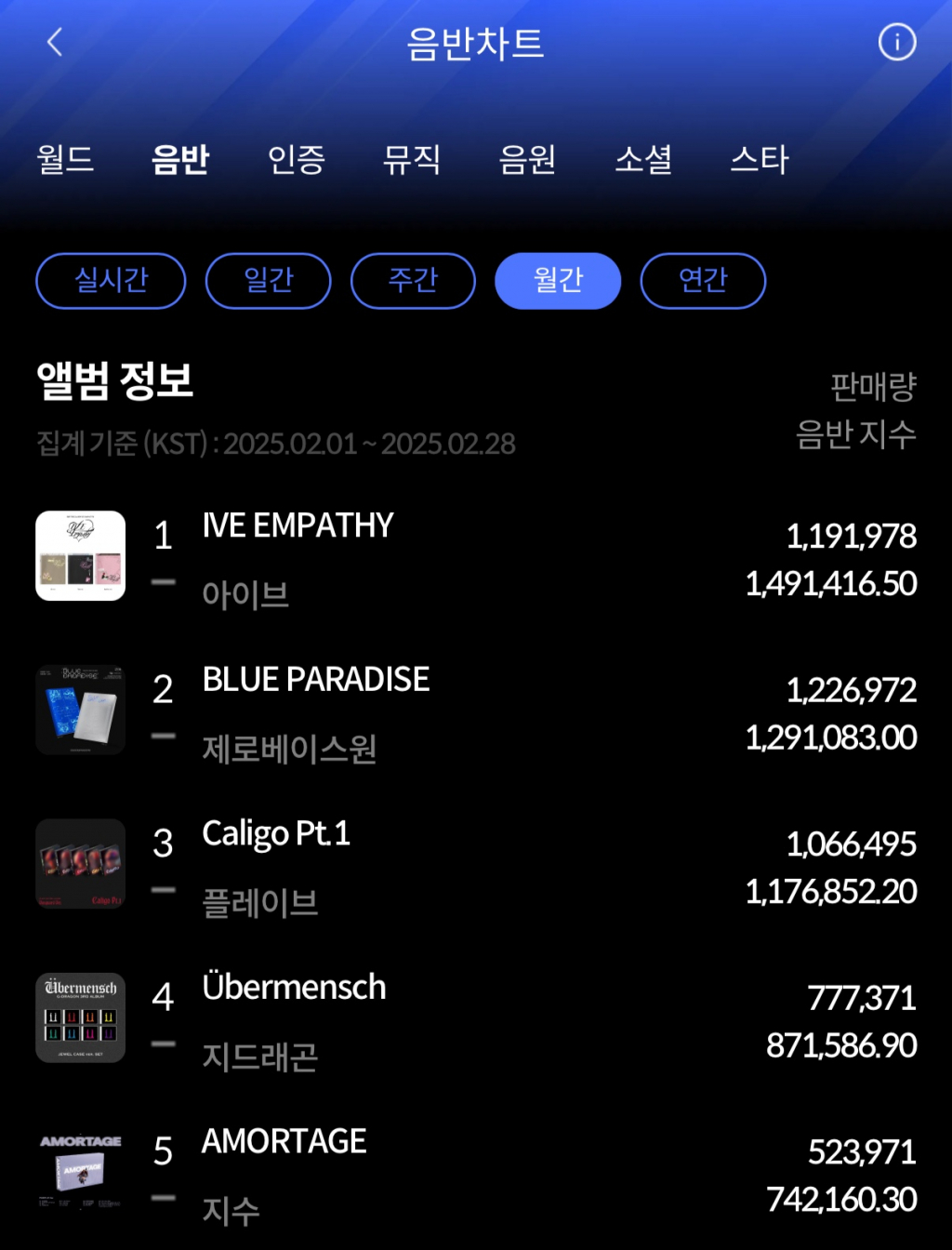Open the 스타 tab
952x1250 pixels.
(759, 159)
